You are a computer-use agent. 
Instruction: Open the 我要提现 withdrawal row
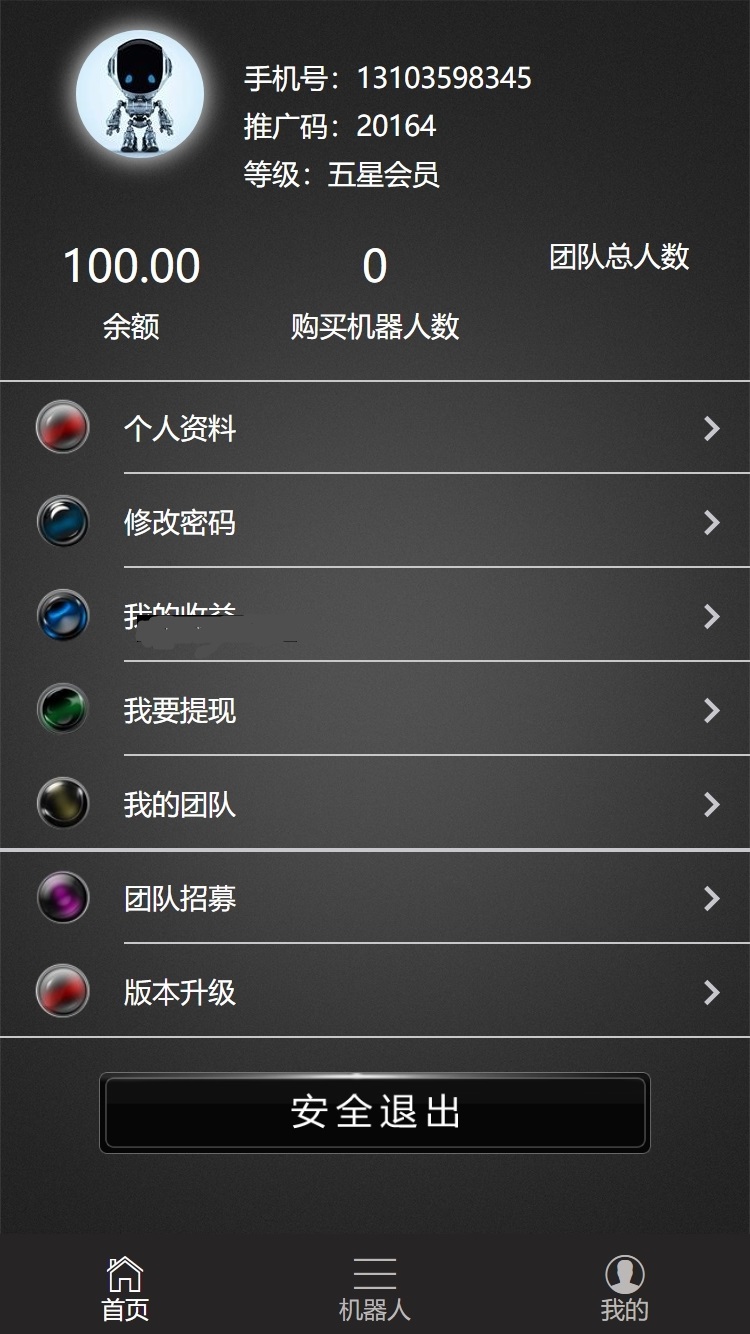tap(375, 710)
